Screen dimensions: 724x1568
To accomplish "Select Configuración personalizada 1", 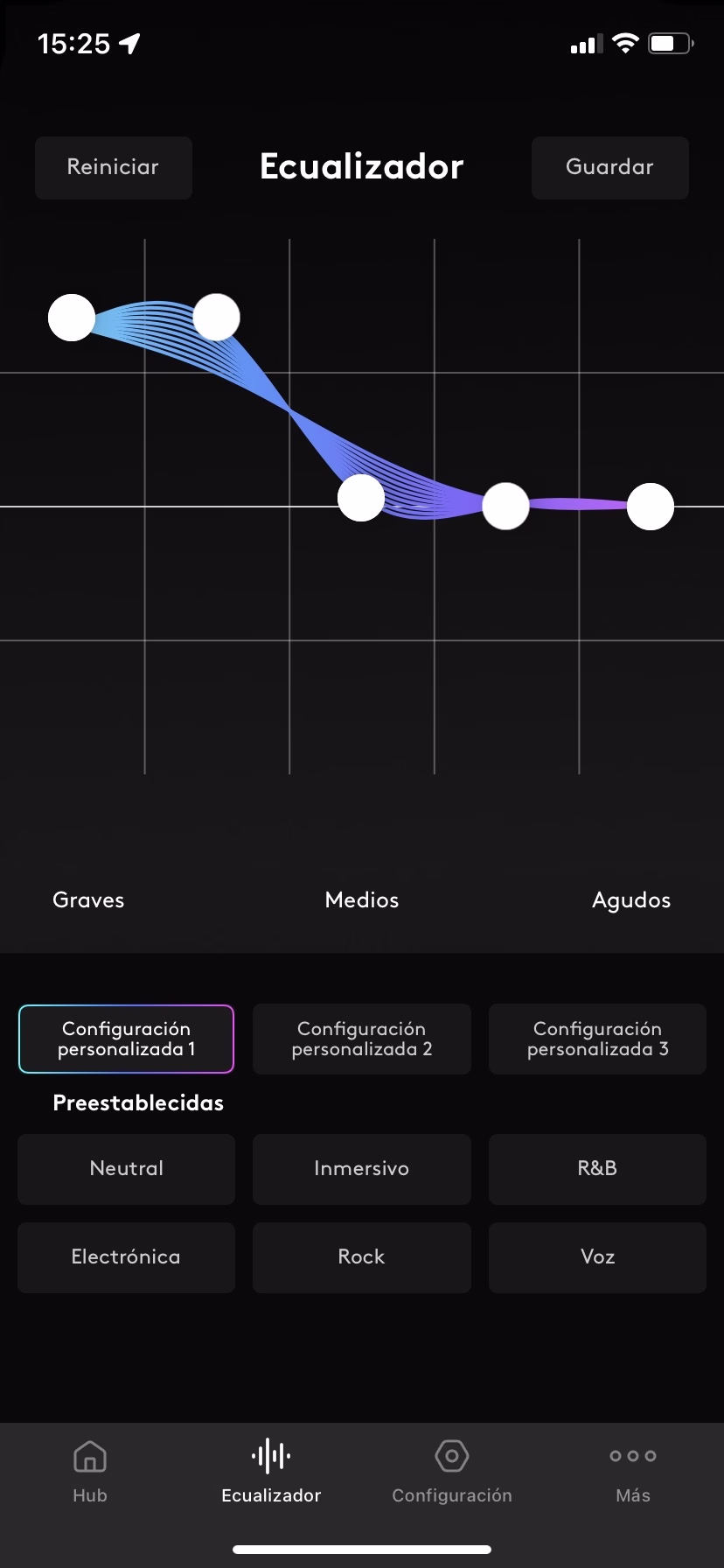I will click(126, 1039).
